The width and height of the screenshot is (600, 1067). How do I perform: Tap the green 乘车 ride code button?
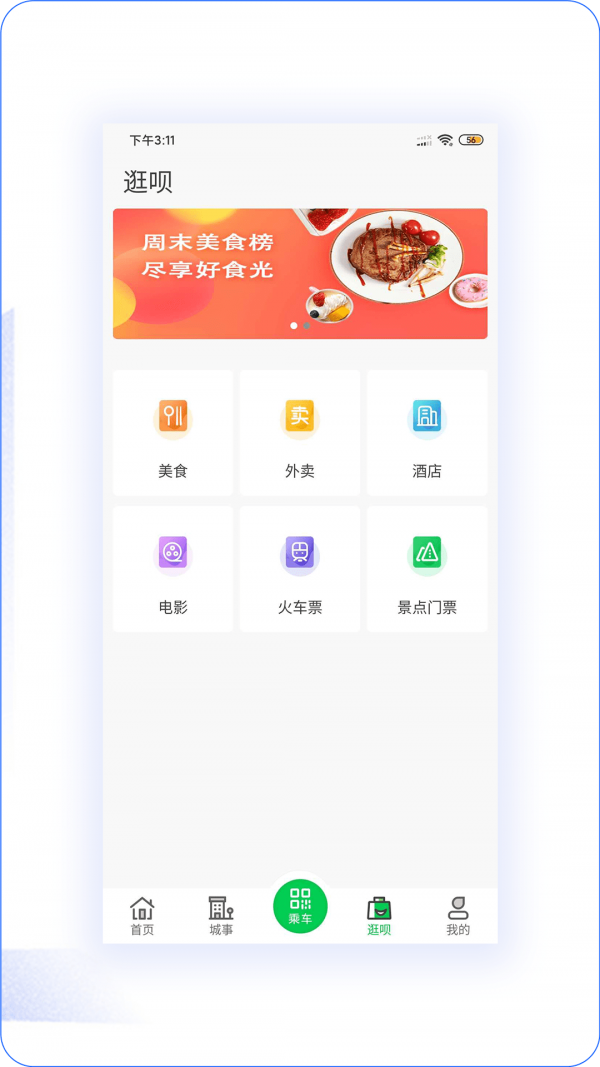tap(300, 905)
